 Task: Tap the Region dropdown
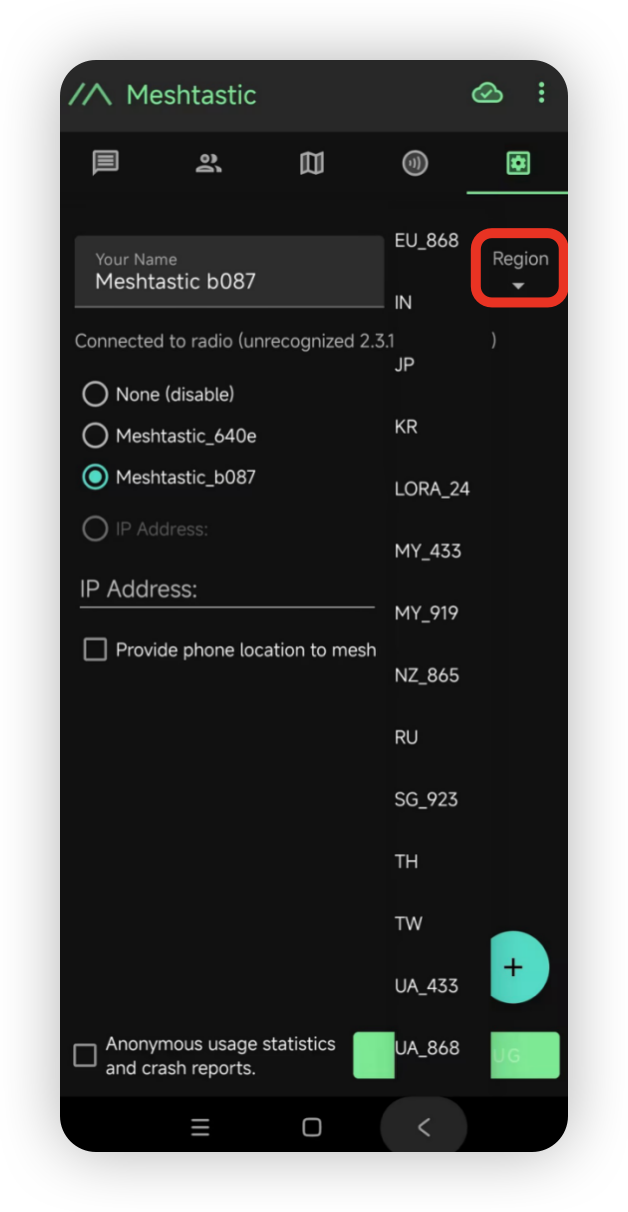[x=520, y=268]
